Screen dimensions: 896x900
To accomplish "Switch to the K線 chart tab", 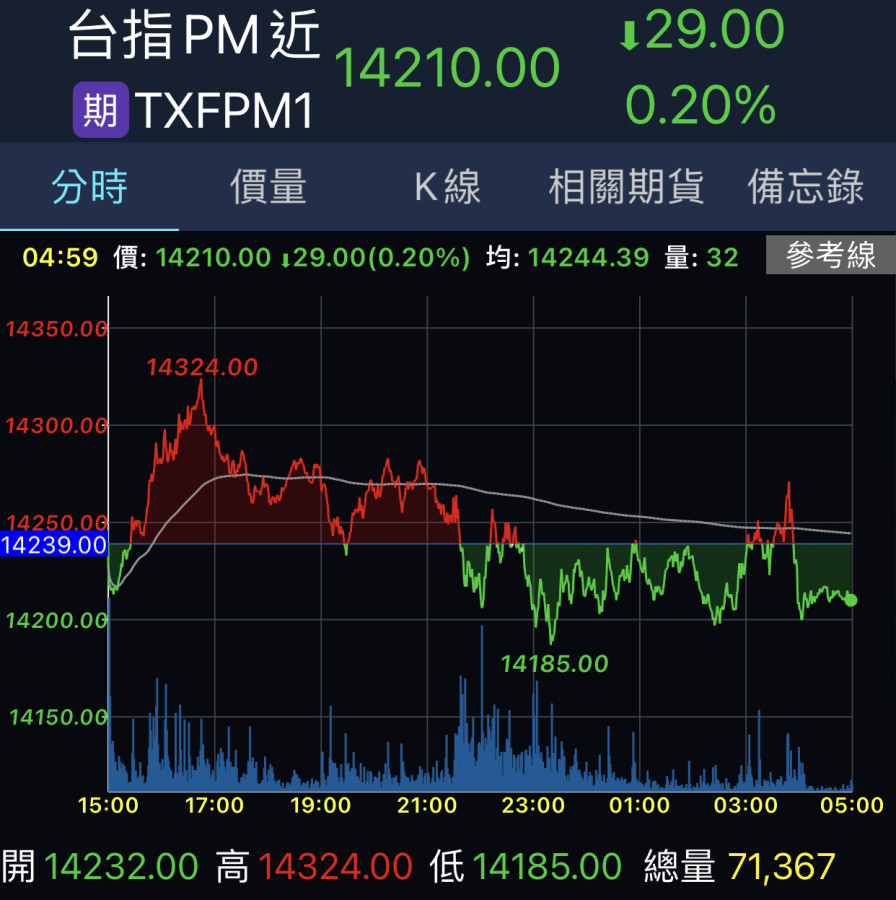I will tap(447, 187).
